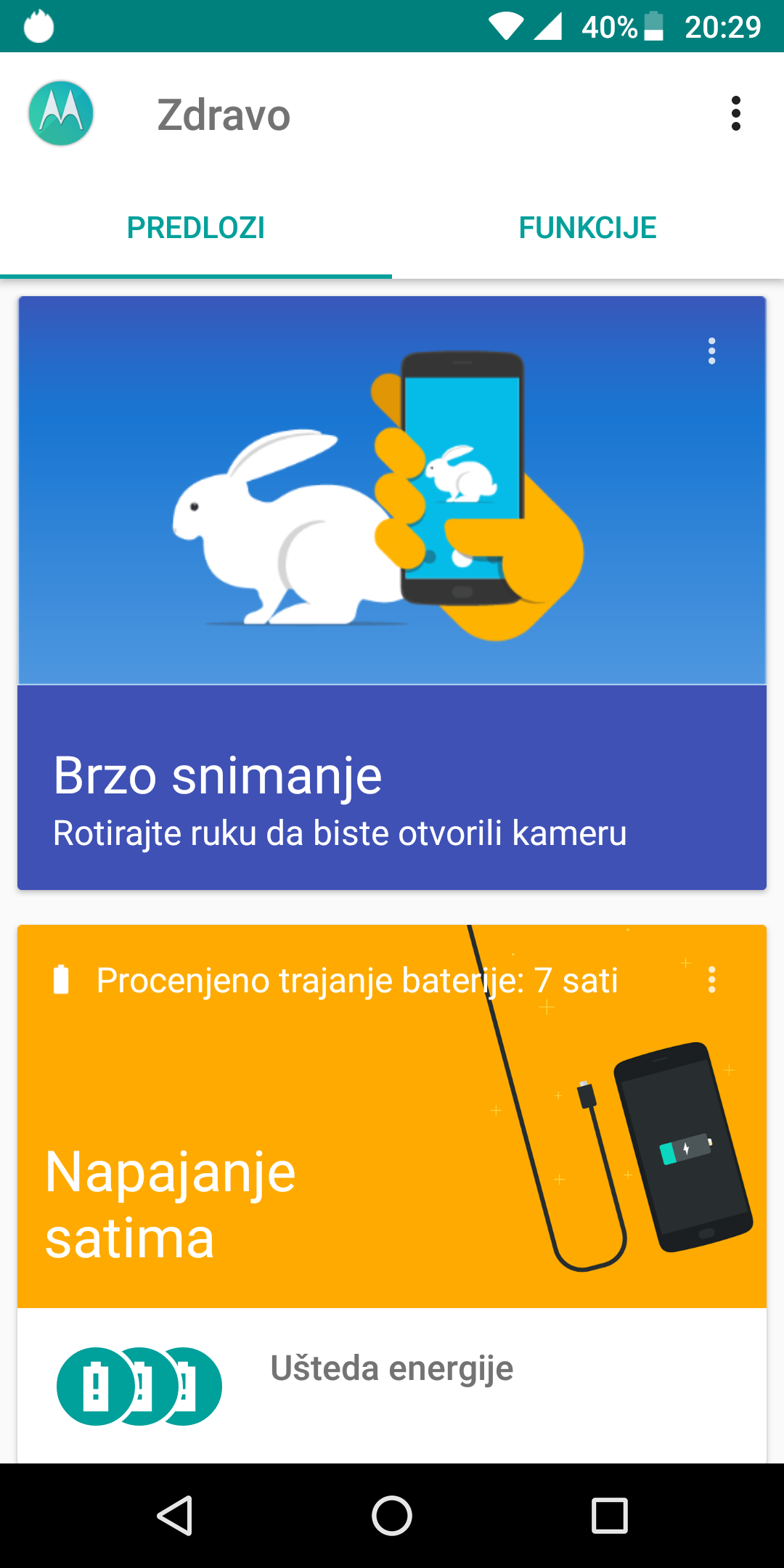Open options on the Brzo snimanje card
Image resolution: width=784 pixels, height=1568 pixels.
click(x=711, y=351)
